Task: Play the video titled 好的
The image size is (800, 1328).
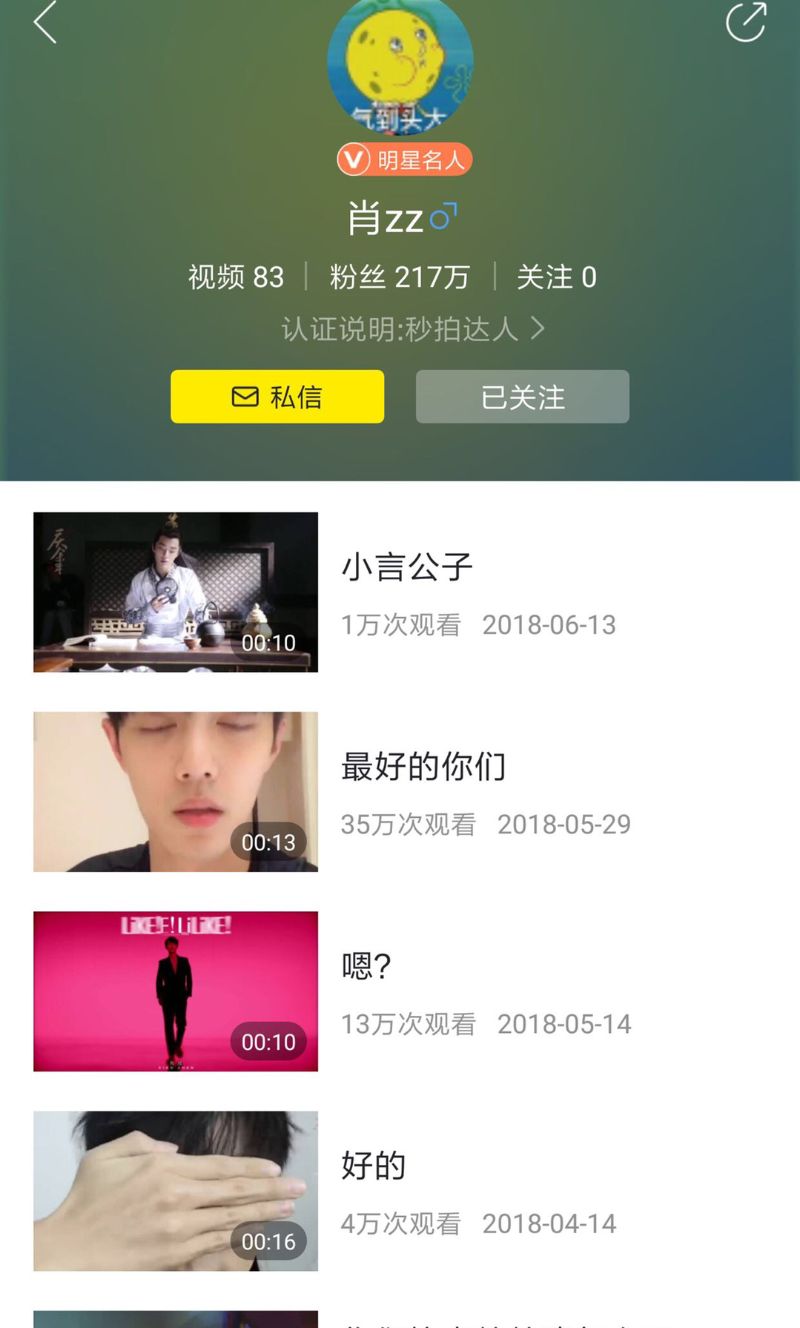Action: 175,1191
